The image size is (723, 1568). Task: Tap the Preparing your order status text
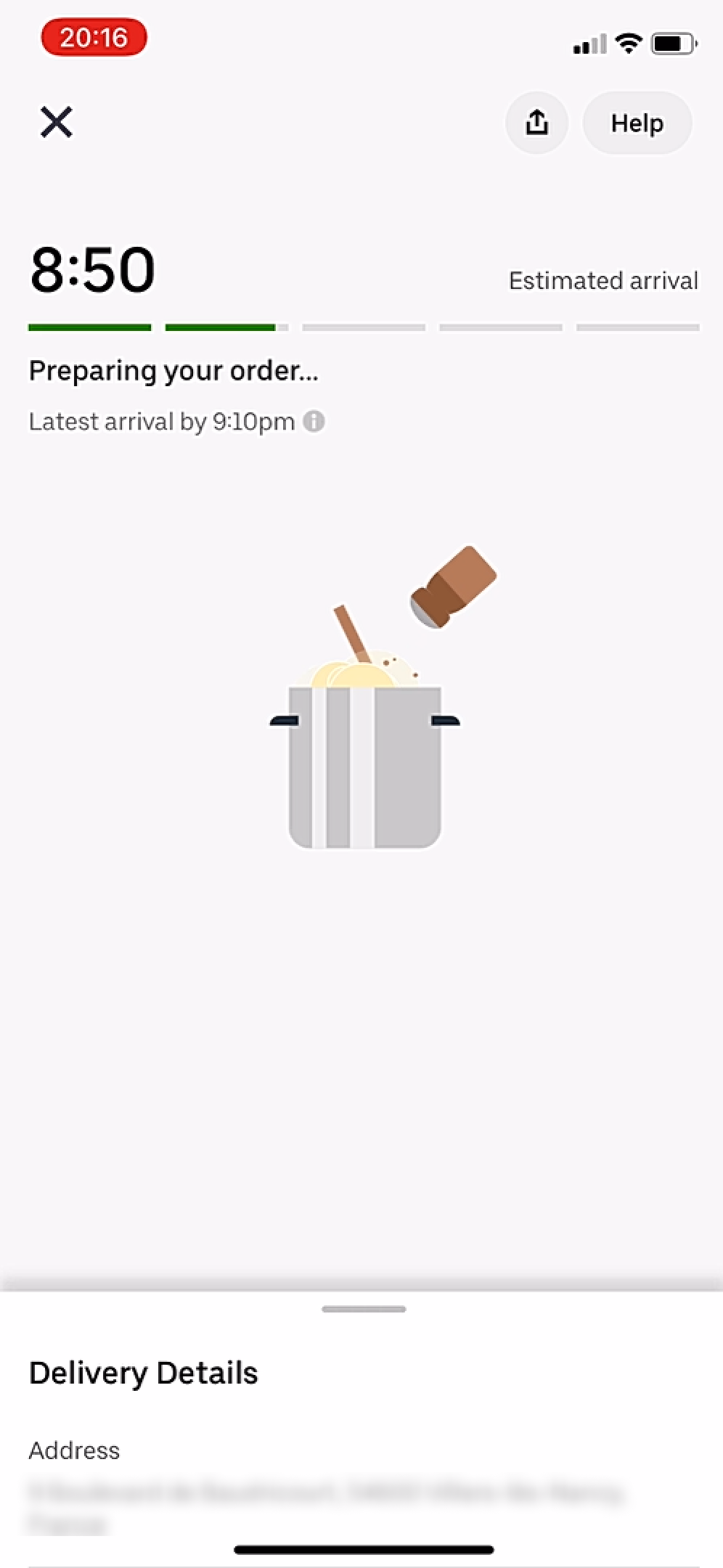[173, 370]
